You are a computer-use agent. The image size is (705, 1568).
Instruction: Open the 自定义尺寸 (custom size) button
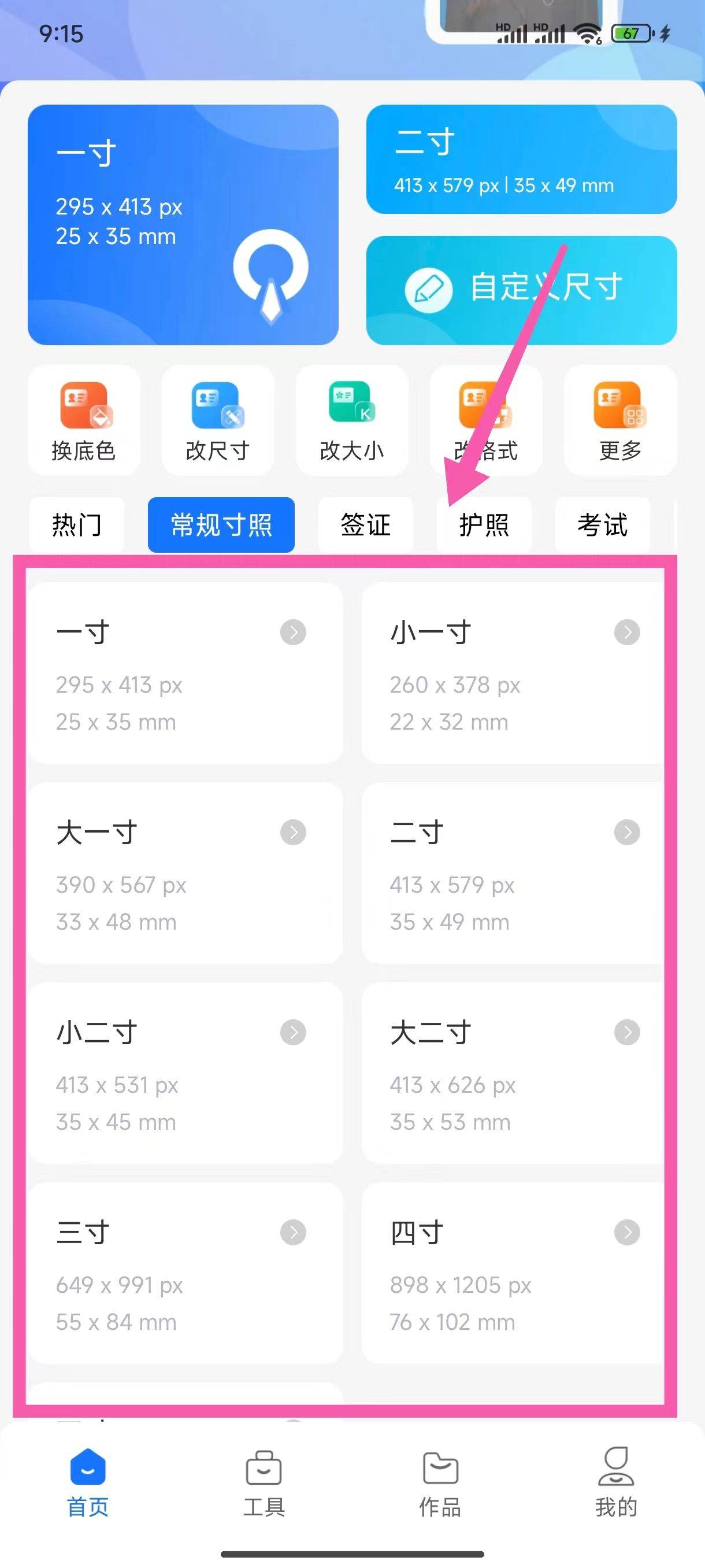[521, 290]
